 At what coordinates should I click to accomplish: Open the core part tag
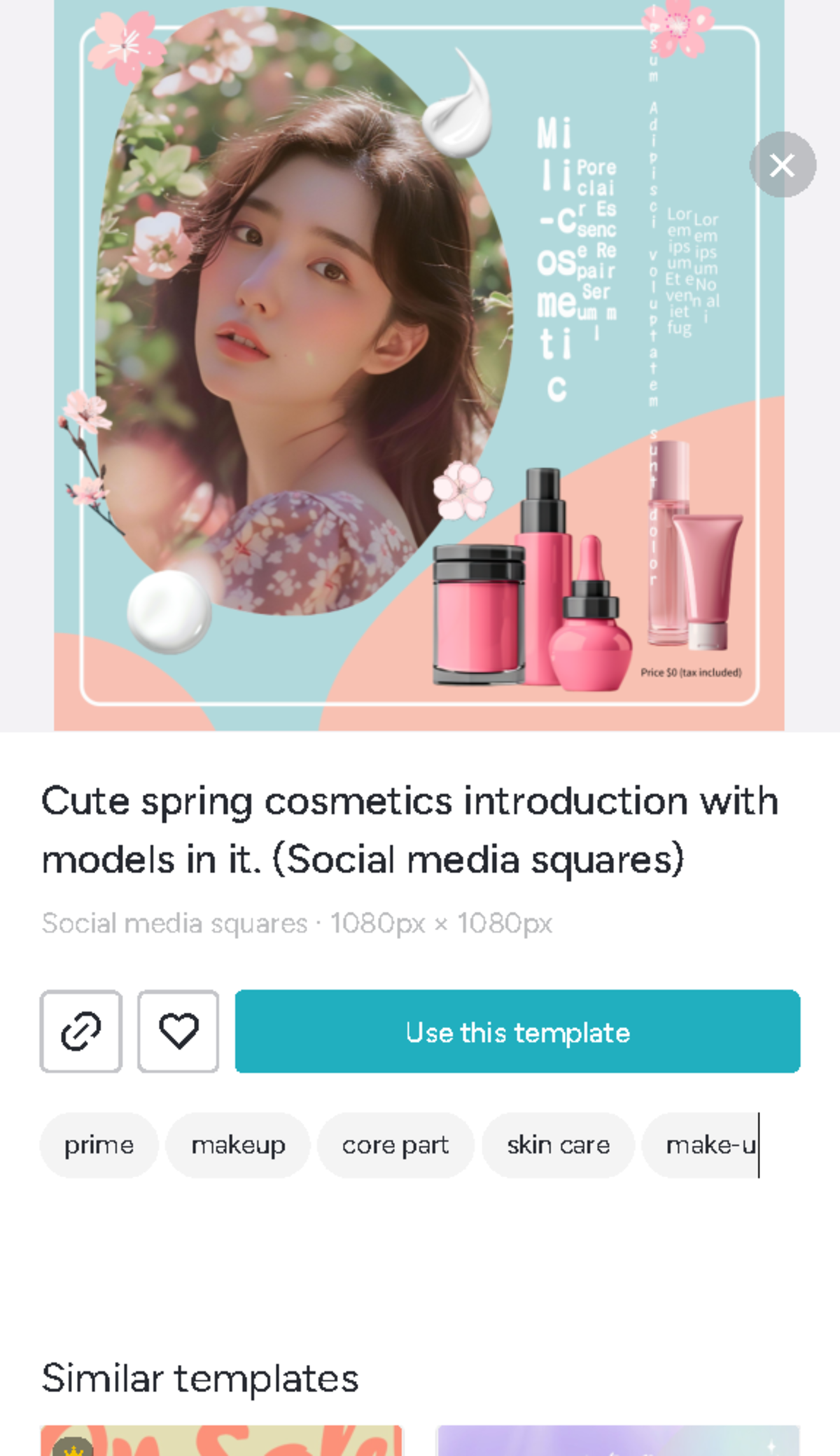pos(395,1145)
